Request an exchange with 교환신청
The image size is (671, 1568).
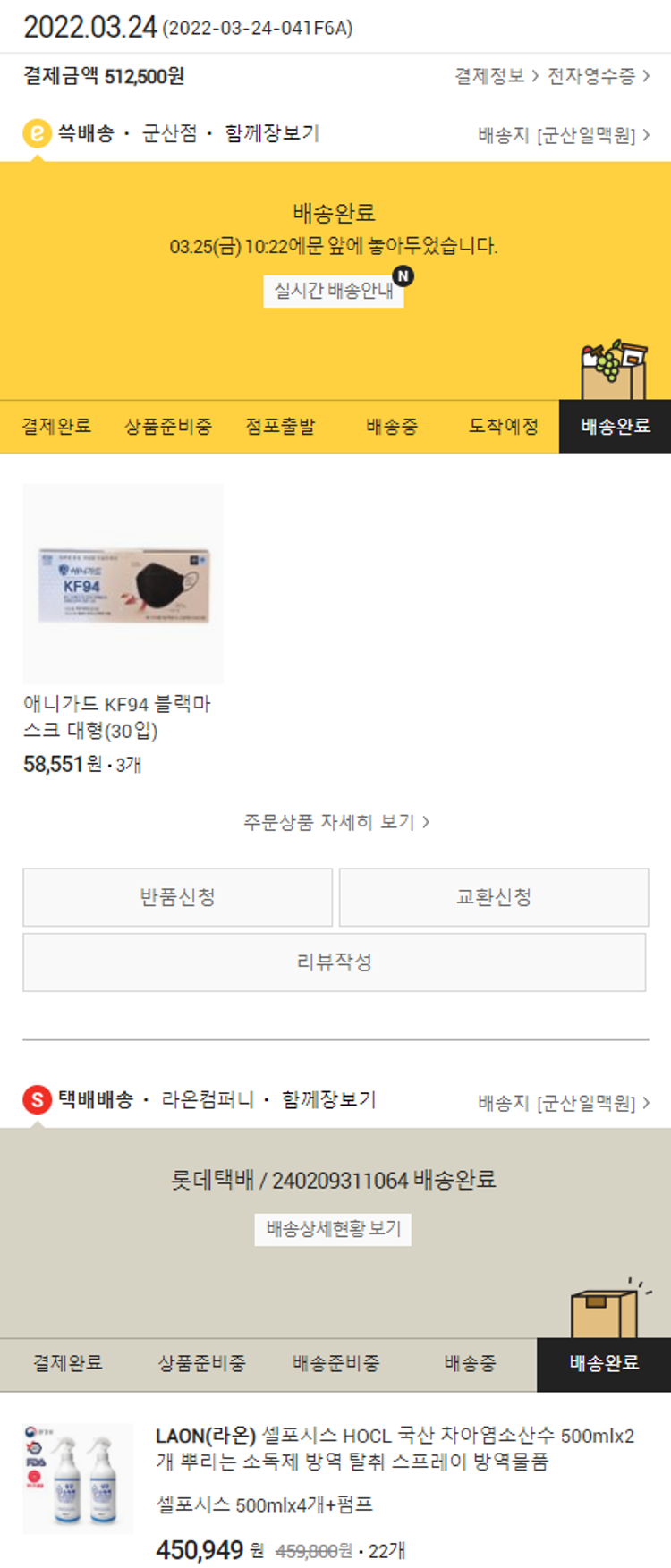(x=494, y=897)
